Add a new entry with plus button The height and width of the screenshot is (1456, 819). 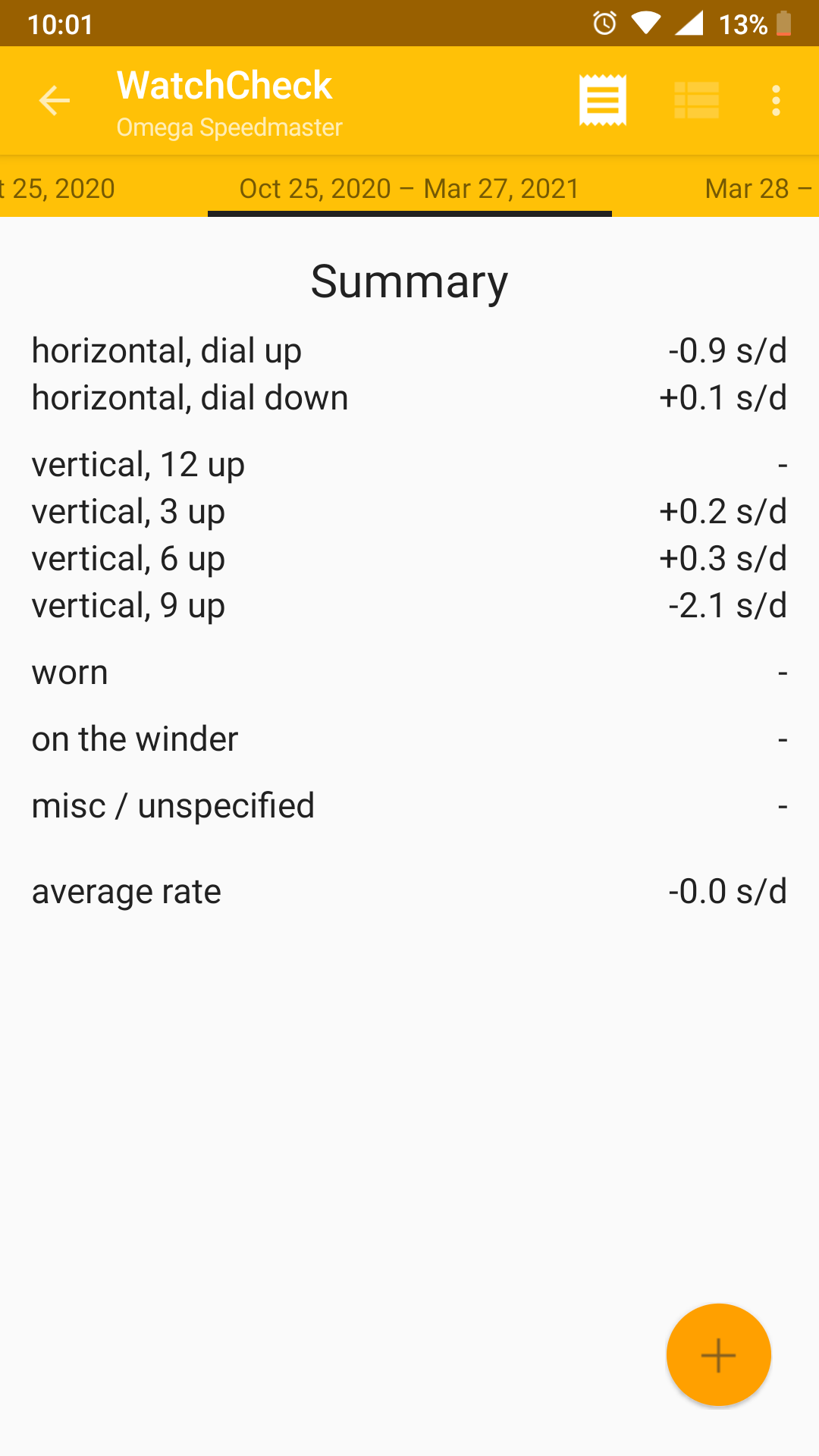718,1355
